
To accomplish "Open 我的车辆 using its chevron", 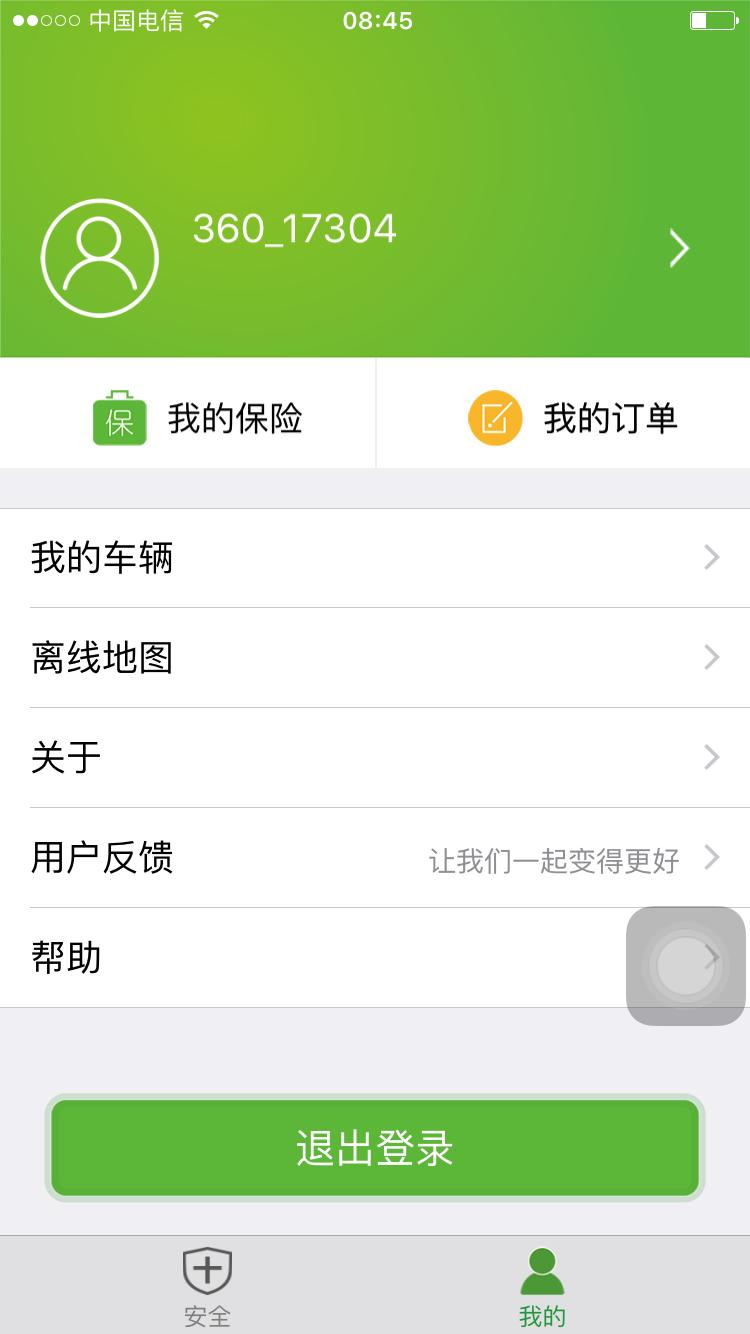I will click(x=711, y=558).
